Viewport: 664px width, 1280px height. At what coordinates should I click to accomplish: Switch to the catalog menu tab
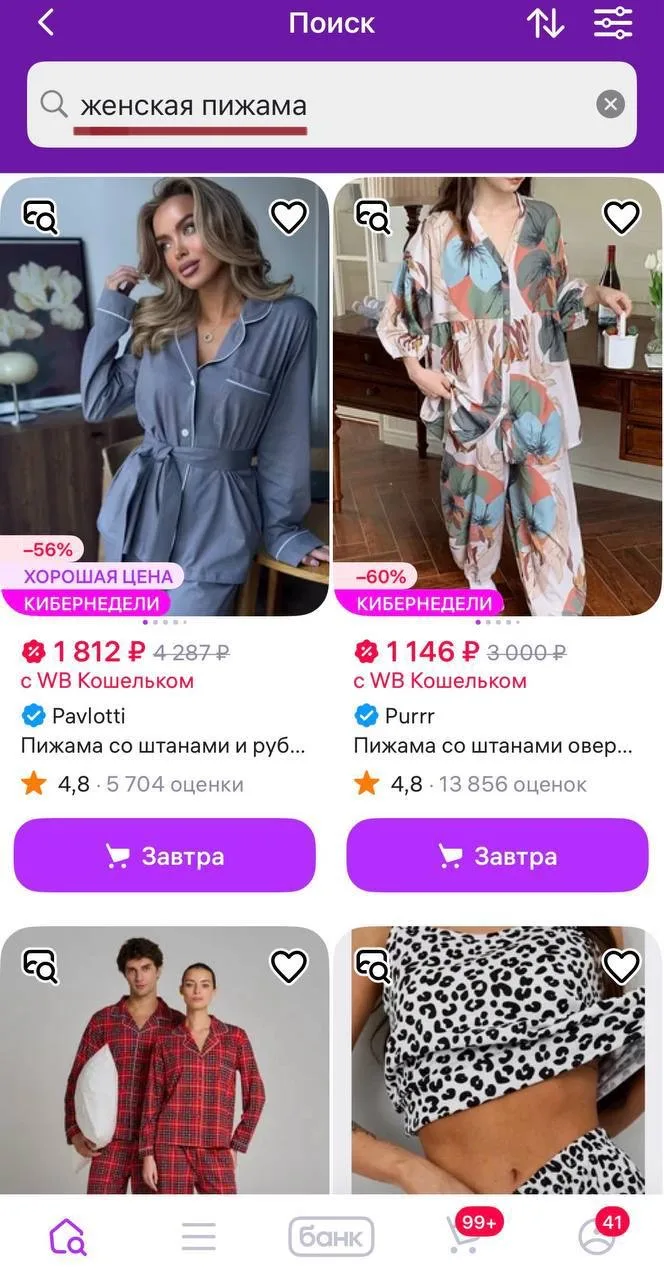[198, 1237]
